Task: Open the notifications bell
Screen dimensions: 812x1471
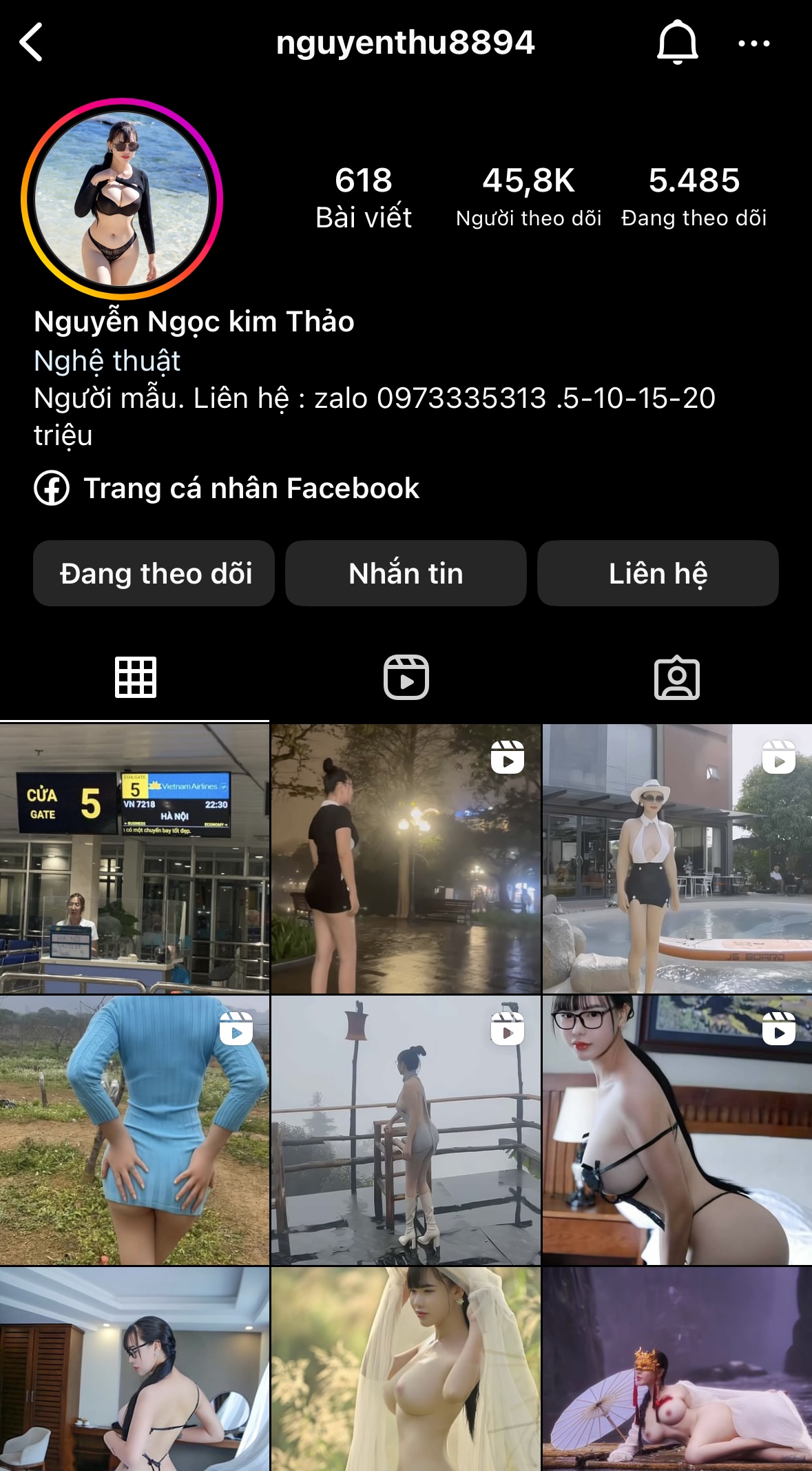Action: click(x=677, y=43)
